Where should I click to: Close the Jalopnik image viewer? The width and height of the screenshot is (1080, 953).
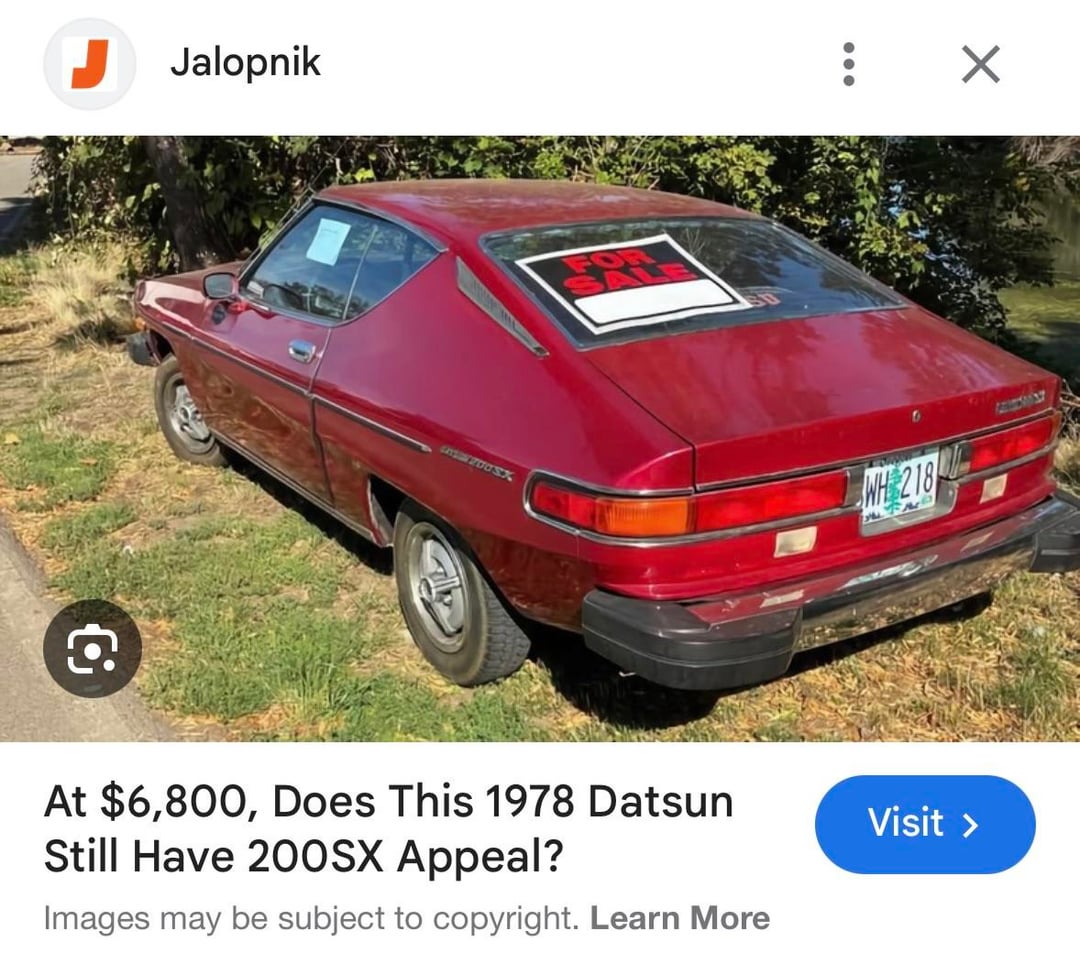coord(980,65)
